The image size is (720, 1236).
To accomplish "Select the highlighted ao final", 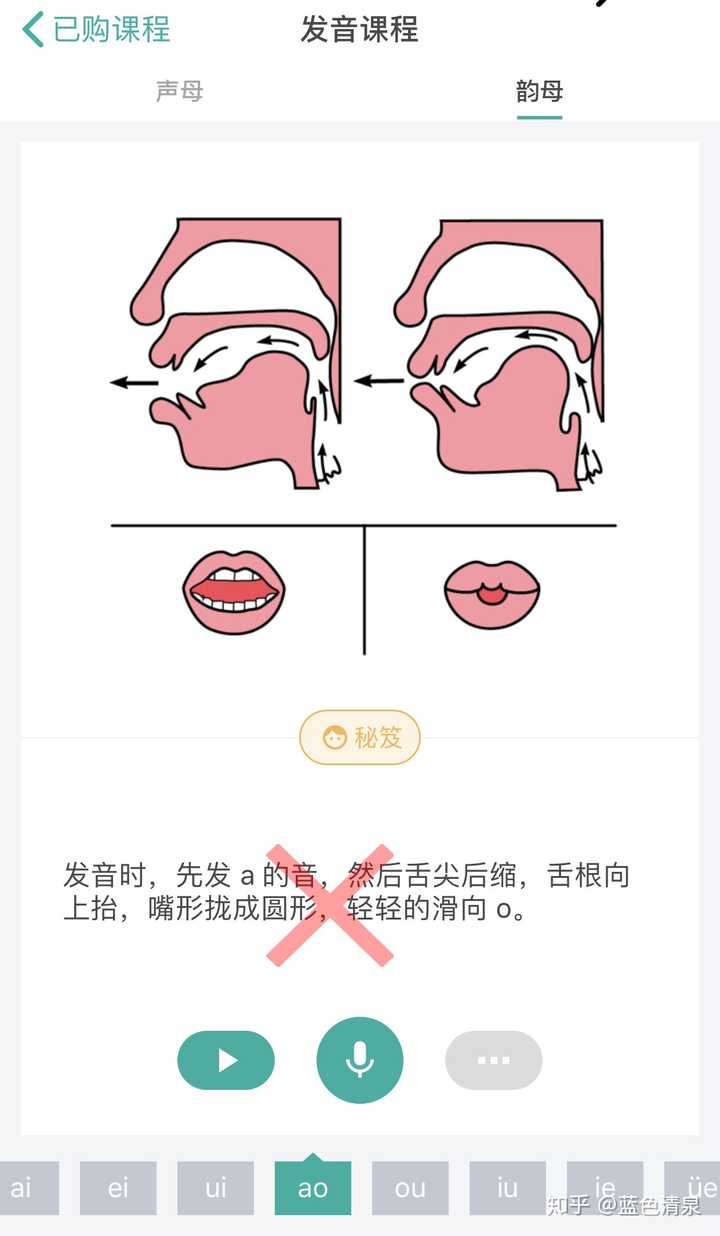I will click(313, 1188).
